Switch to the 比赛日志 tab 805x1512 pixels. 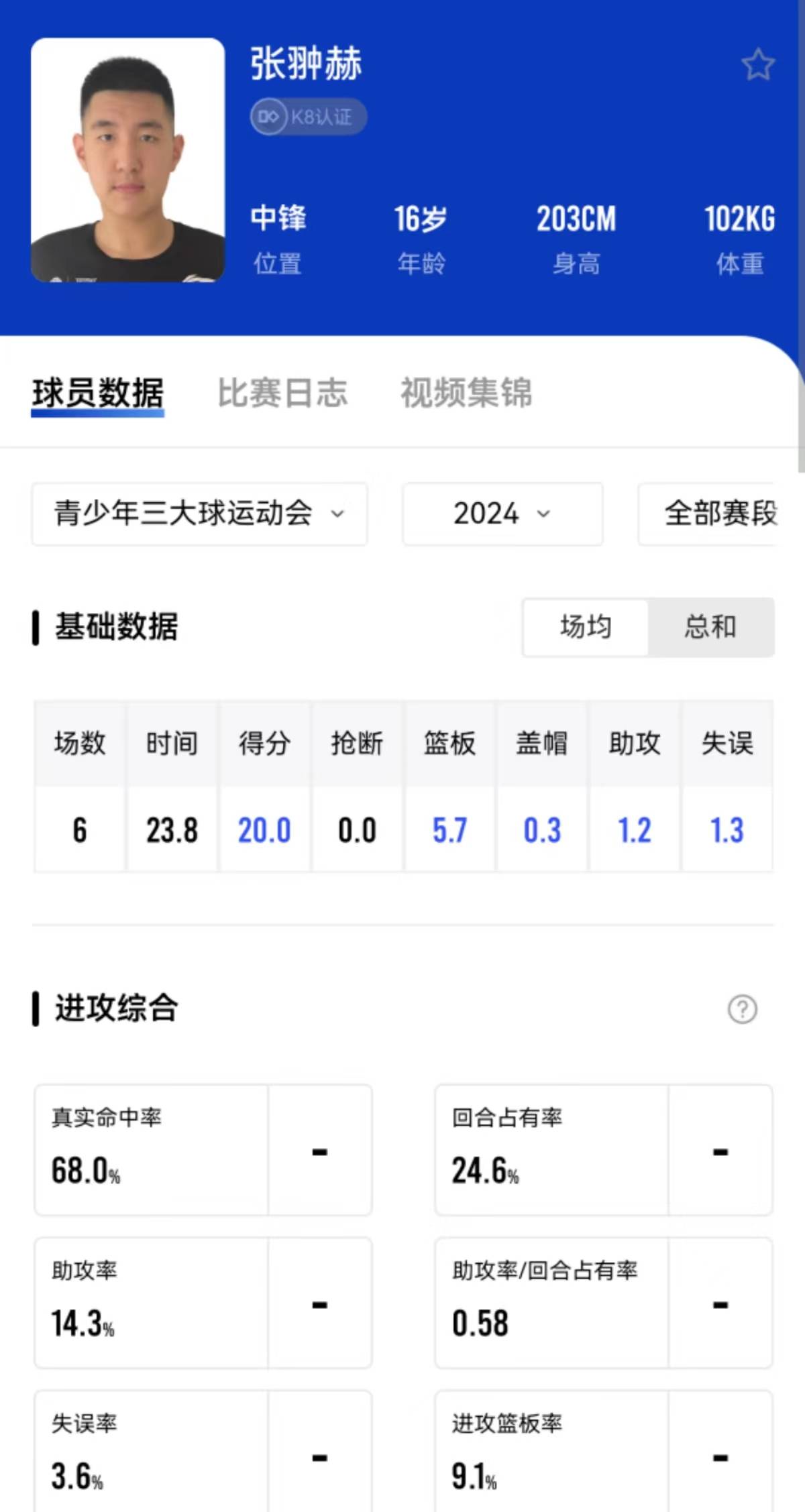pyautogui.click(x=282, y=393)
